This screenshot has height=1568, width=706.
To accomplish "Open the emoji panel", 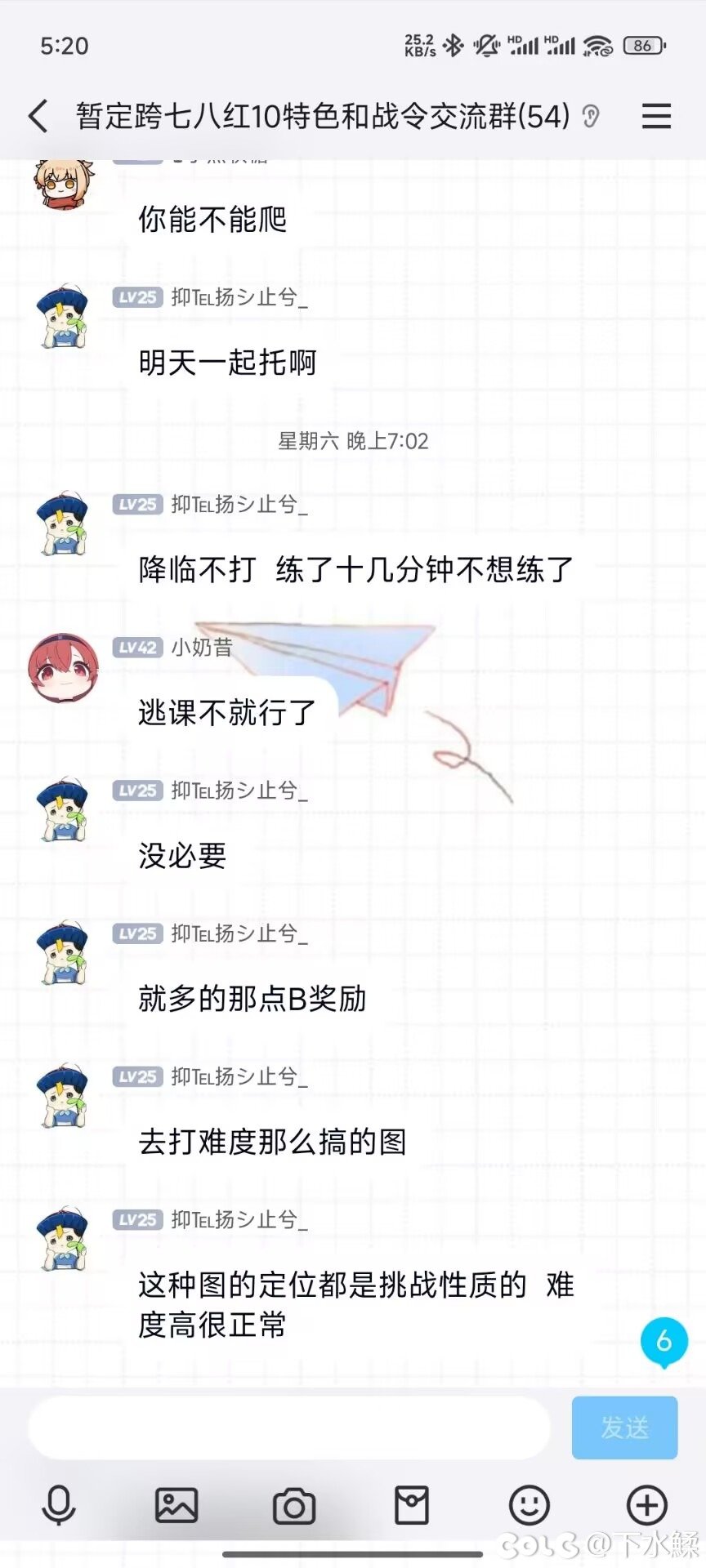I will coord(529,1506).
